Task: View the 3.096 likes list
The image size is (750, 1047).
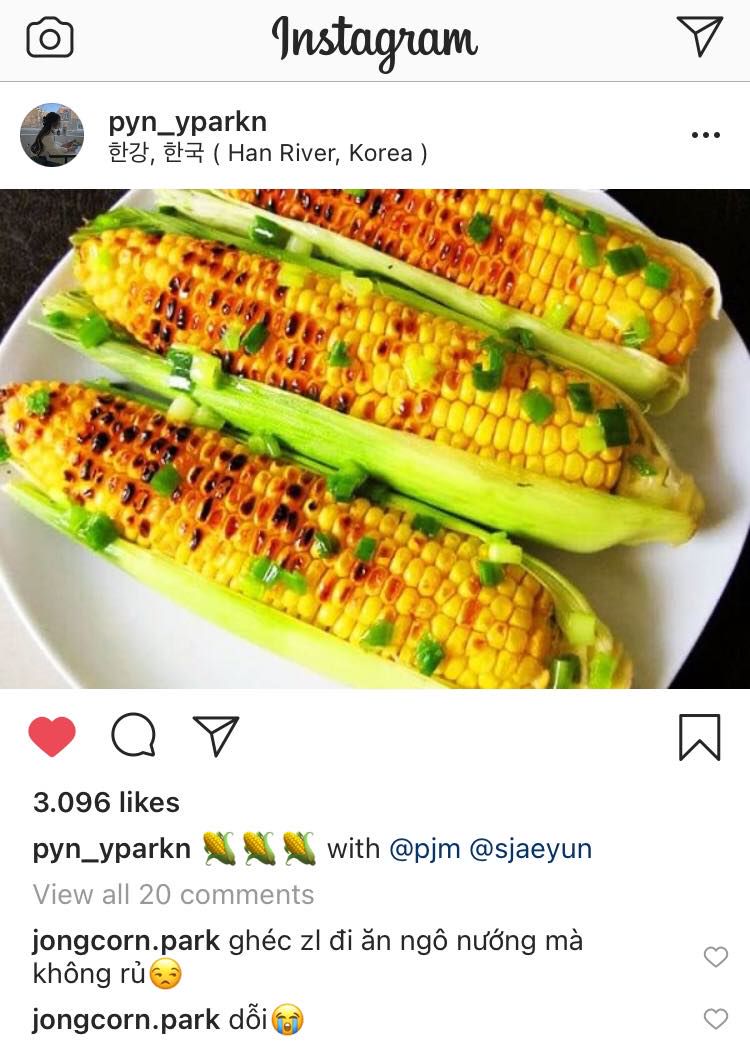Action: [106, 802]
